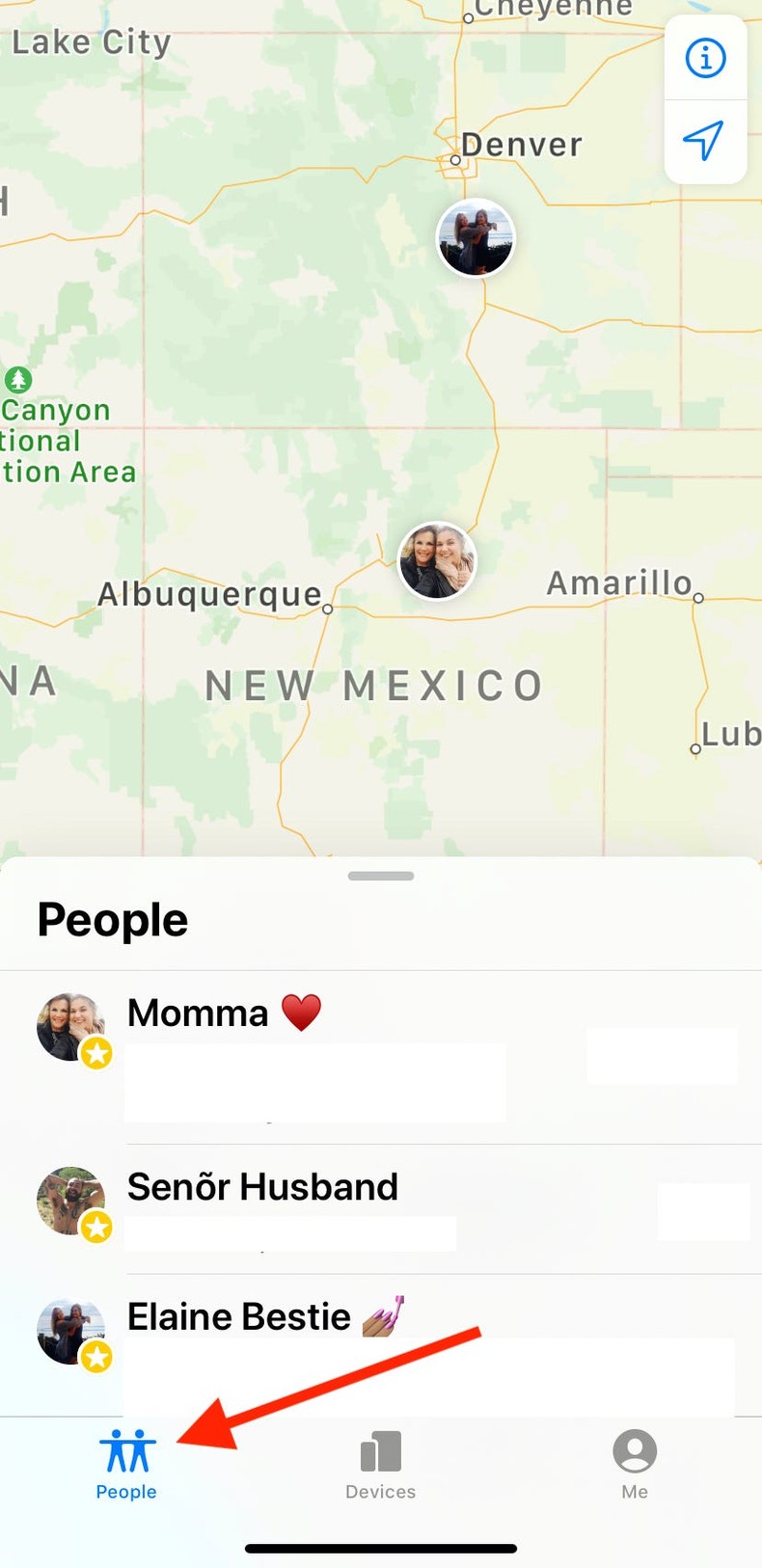Switch to the Devices tab
The image size is (762, 1568).
click(x=381, y=1465)
